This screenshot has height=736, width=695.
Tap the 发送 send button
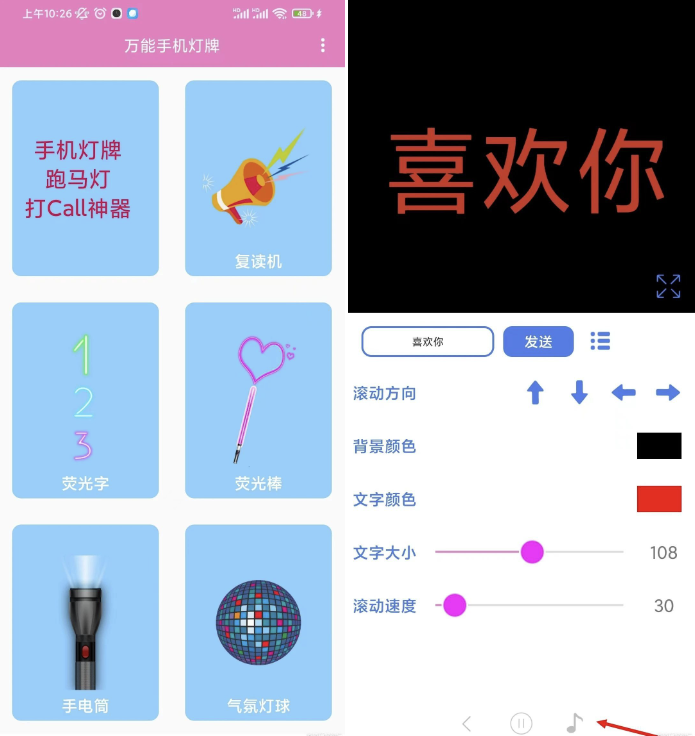(x=538, y=341)
